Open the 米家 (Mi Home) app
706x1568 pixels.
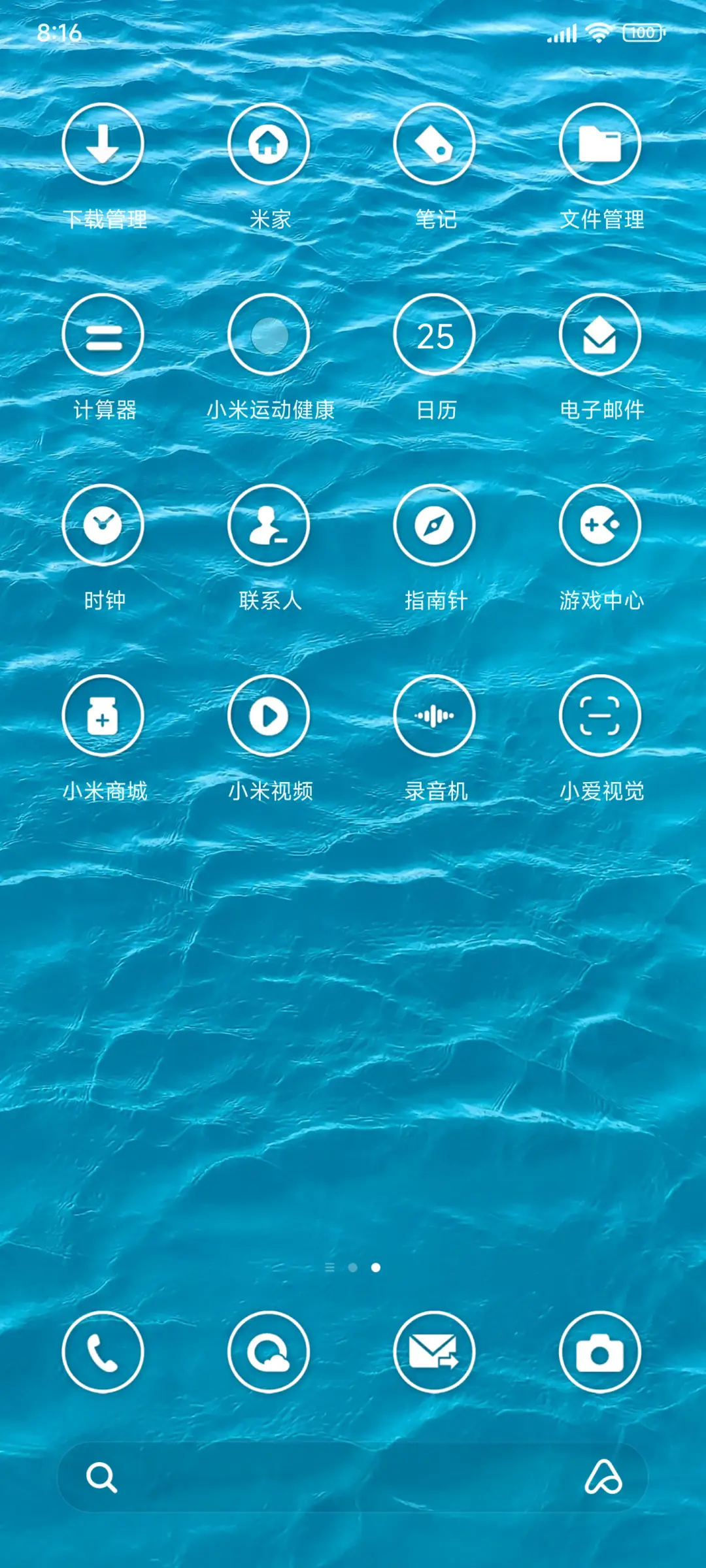269,144
